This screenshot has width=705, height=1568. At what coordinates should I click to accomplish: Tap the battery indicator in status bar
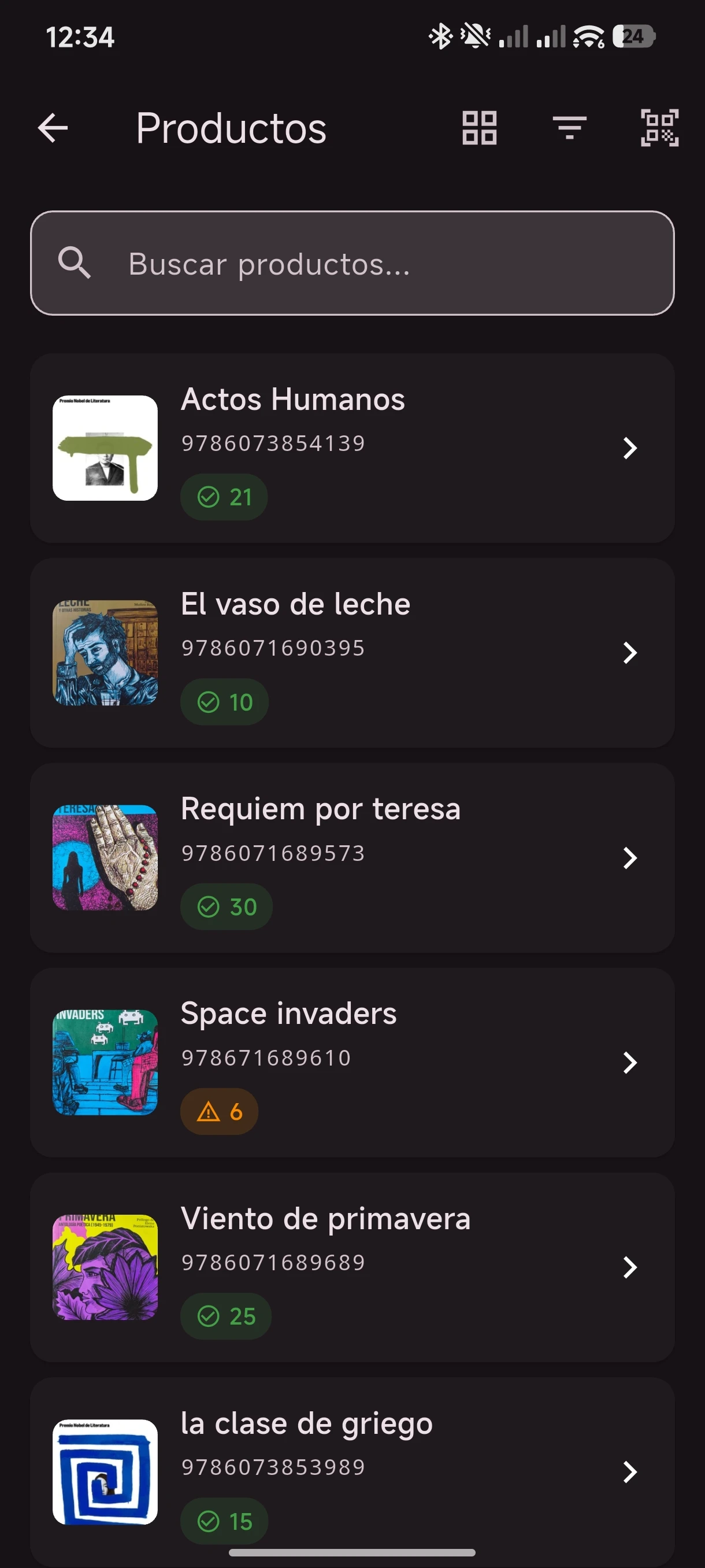[x=633, y=36]
